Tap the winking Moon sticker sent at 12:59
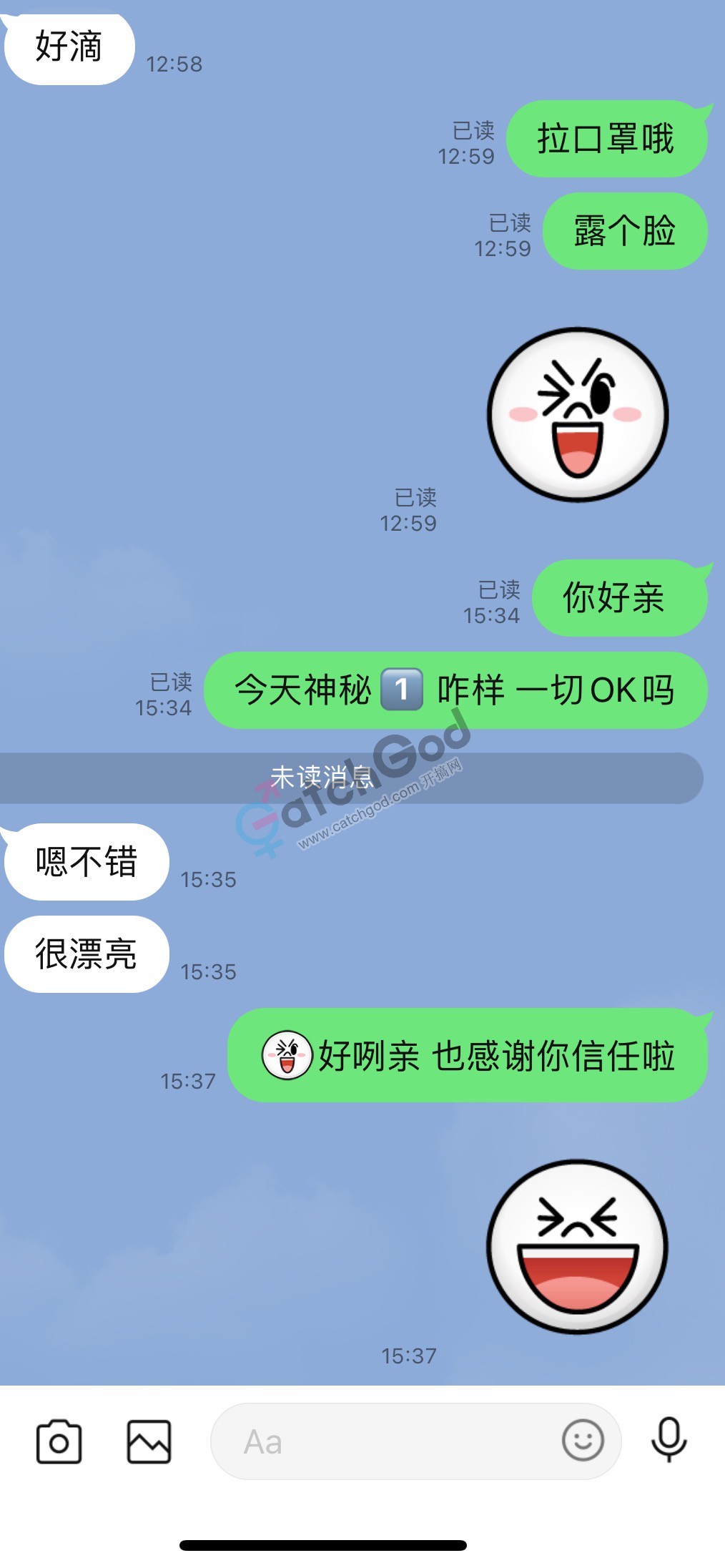The image size is (725, 1568). (x=578, y=415)
